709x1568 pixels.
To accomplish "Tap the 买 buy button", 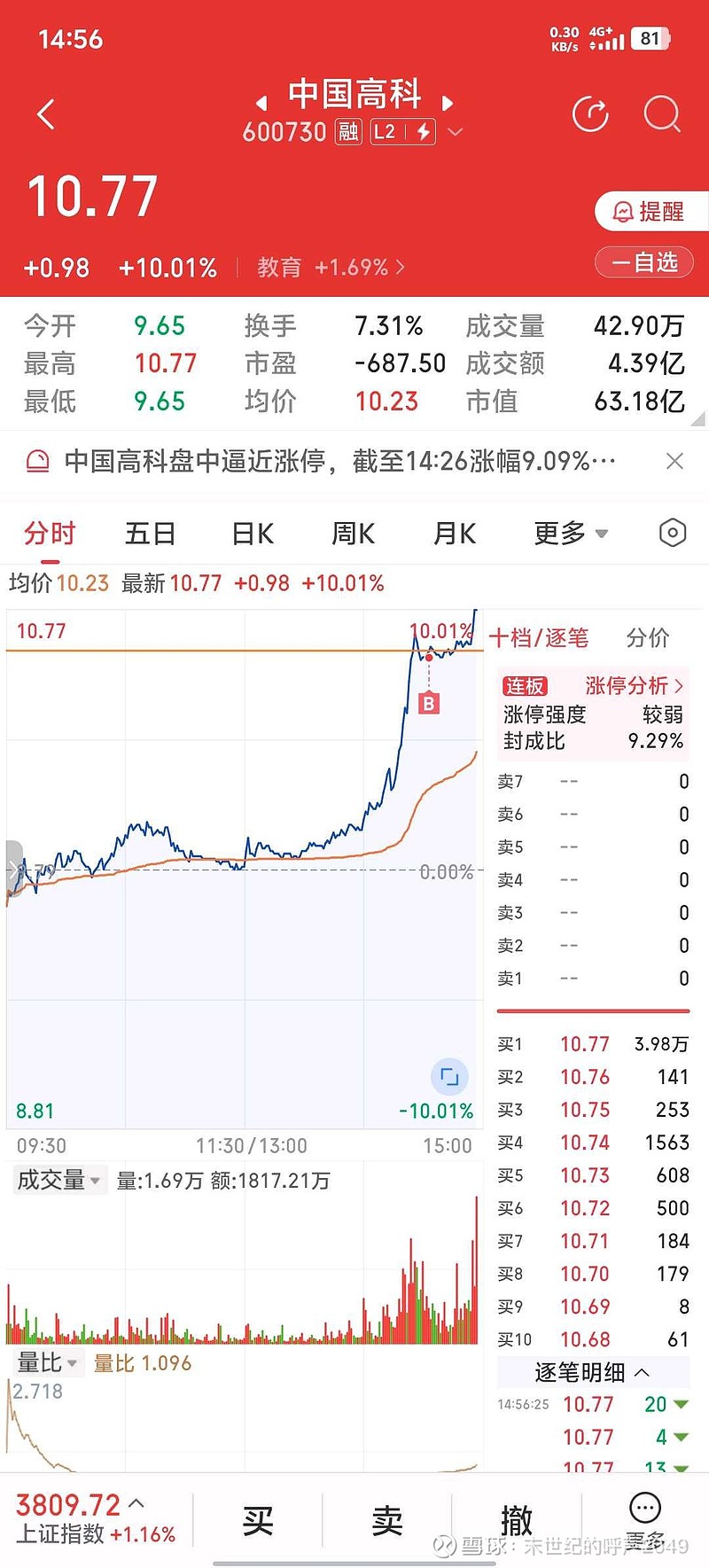I will tap(258, 1521).
